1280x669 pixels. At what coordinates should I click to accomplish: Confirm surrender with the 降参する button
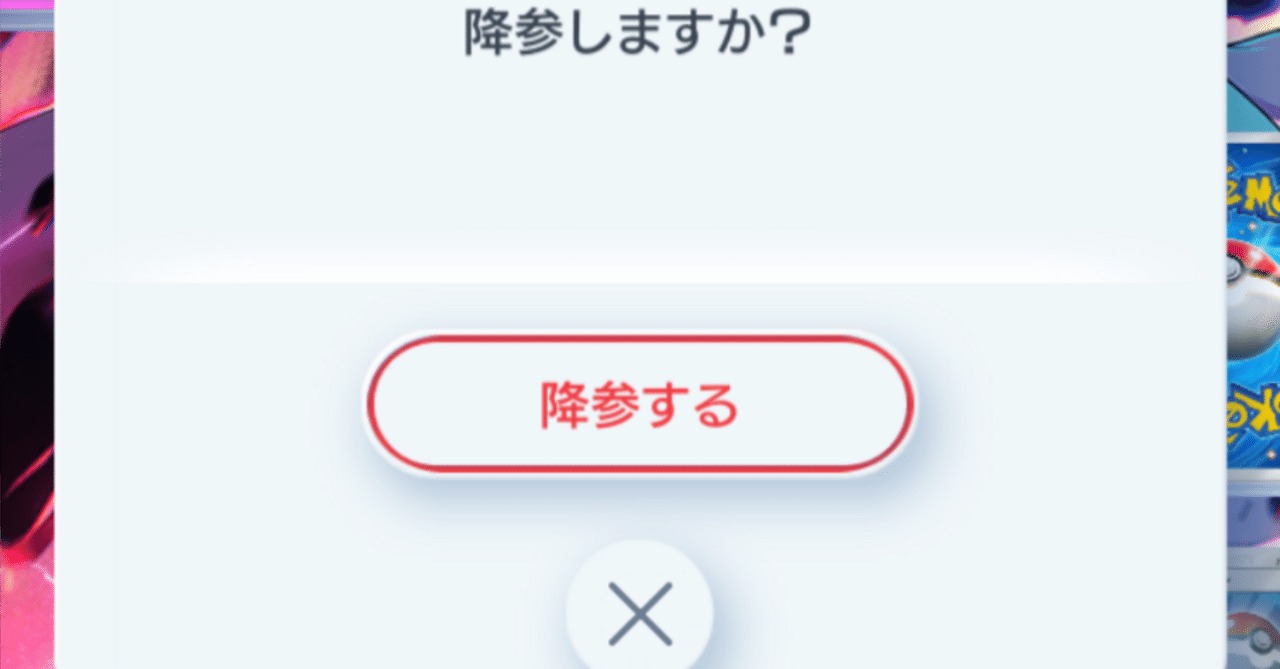point(639,404)
